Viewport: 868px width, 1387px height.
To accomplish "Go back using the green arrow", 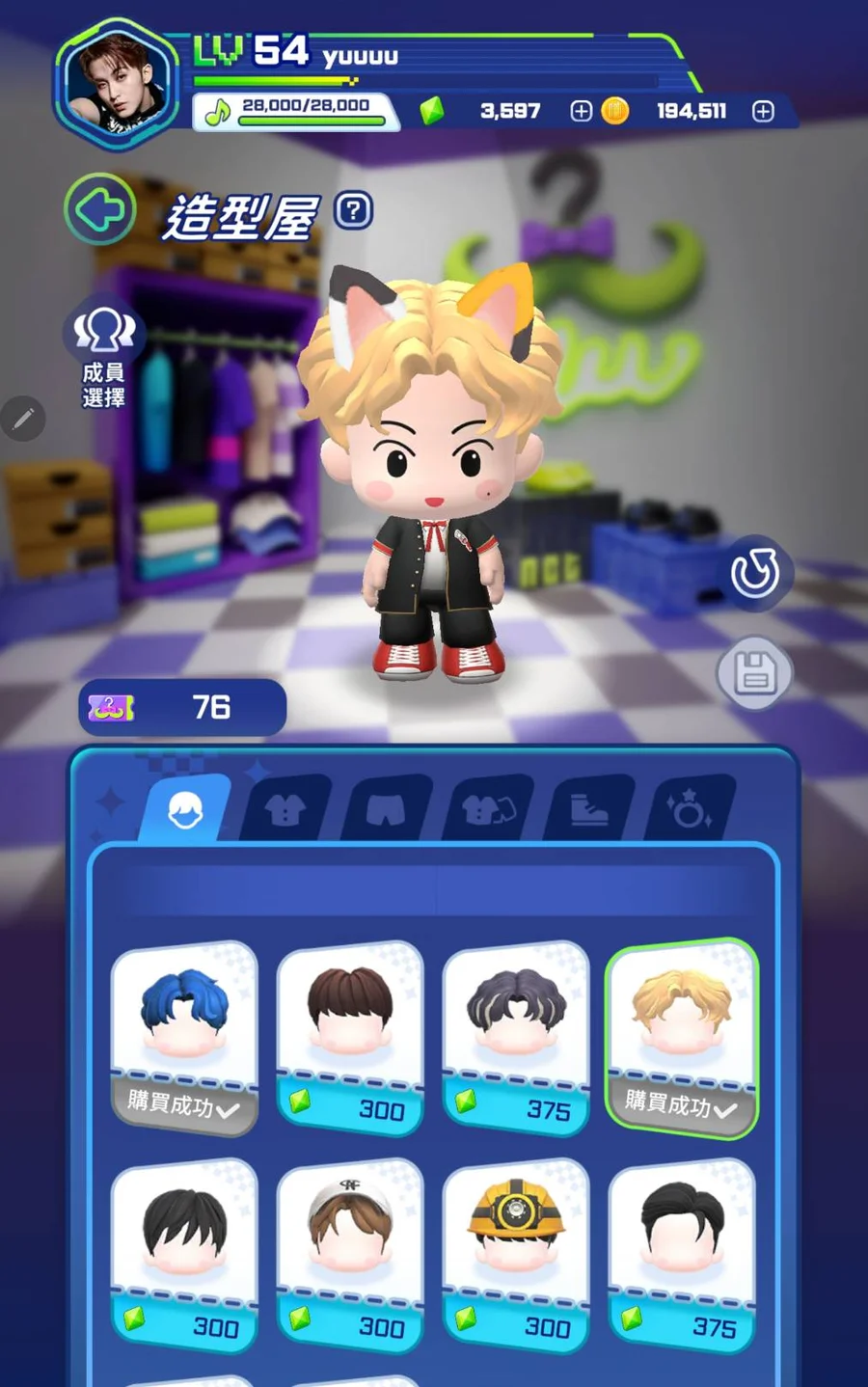I will 100,209.
